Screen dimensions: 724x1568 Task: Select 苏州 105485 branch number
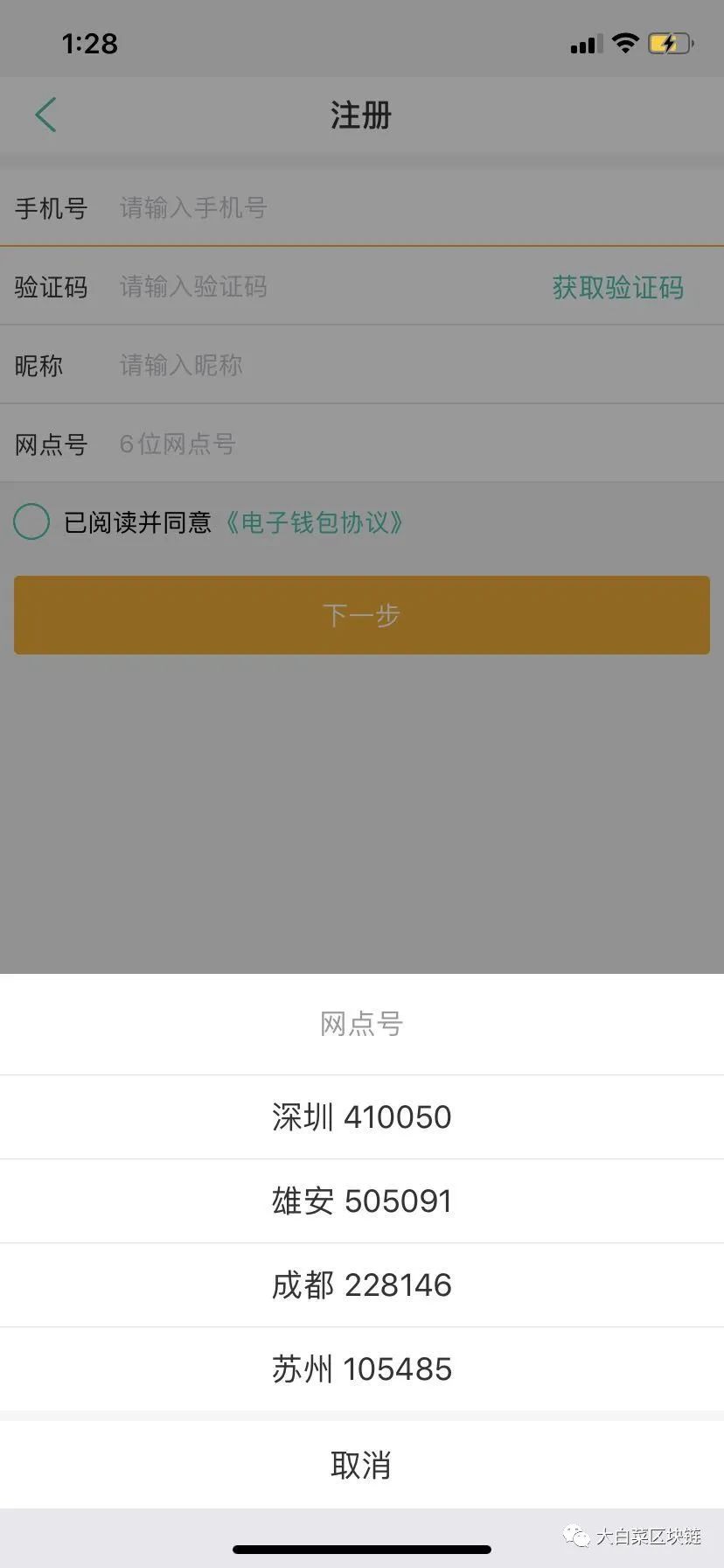tap(362, 1369)
